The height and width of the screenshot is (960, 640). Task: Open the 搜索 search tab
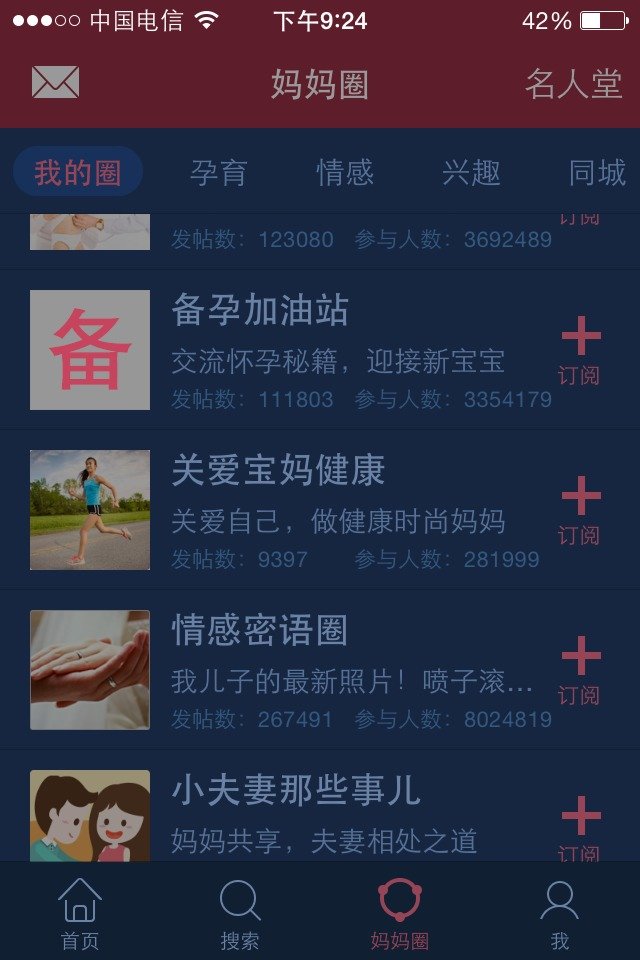[240, 912]
